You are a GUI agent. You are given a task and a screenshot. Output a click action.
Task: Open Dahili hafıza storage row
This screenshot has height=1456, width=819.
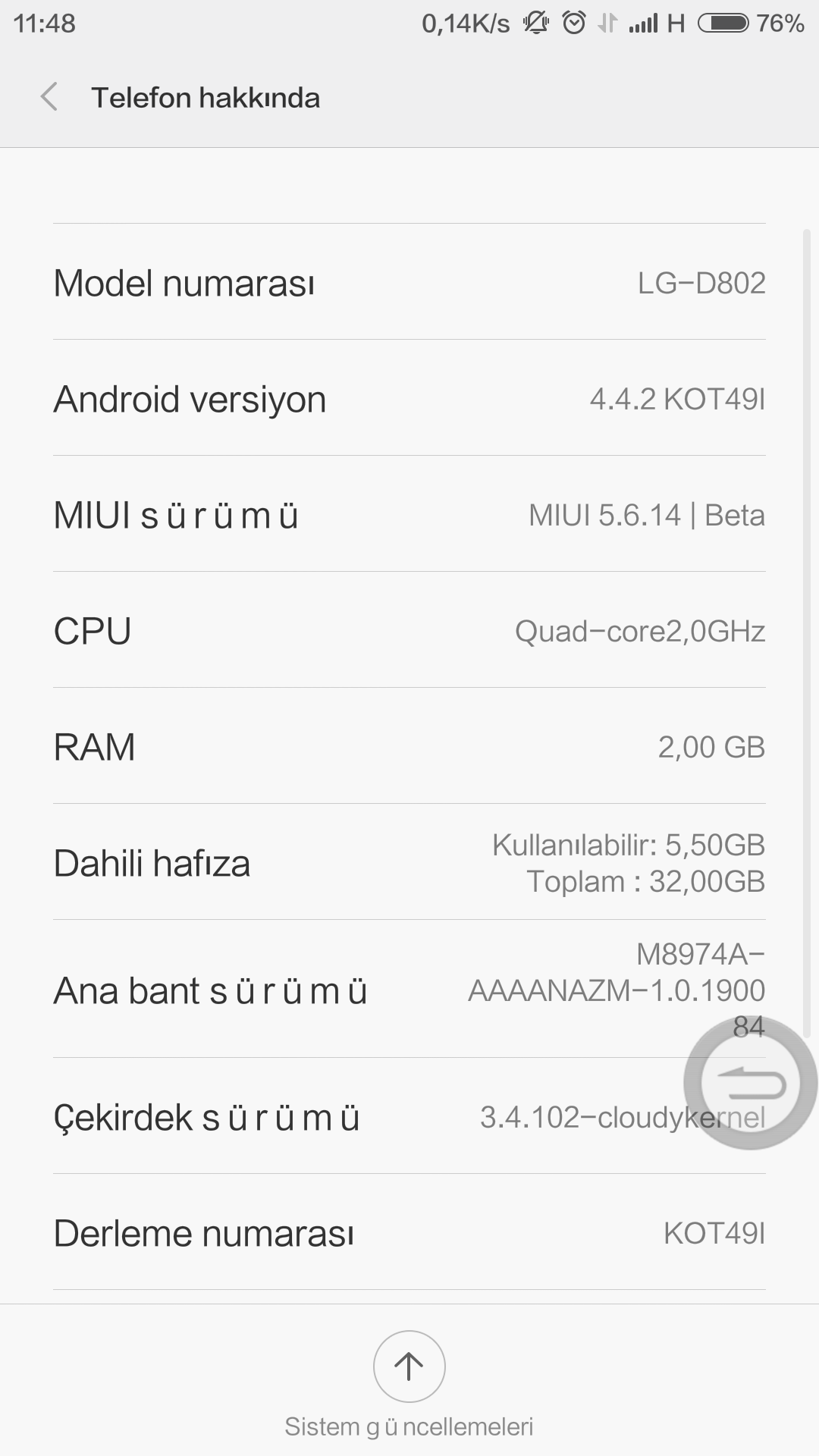click(x=409, y=862)
